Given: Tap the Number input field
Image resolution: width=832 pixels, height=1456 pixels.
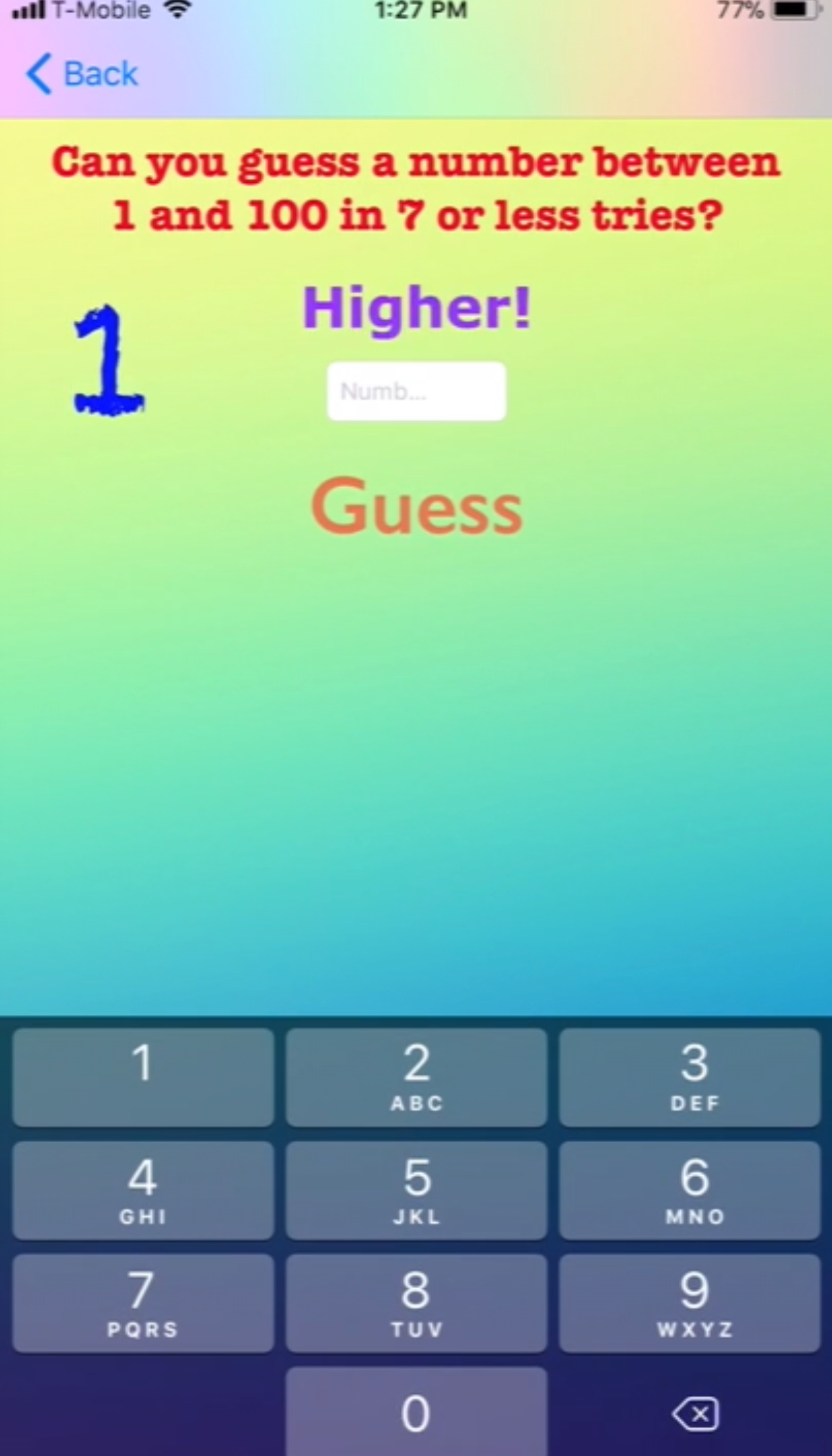Looking at the screenshot, I should click(416, 391).
